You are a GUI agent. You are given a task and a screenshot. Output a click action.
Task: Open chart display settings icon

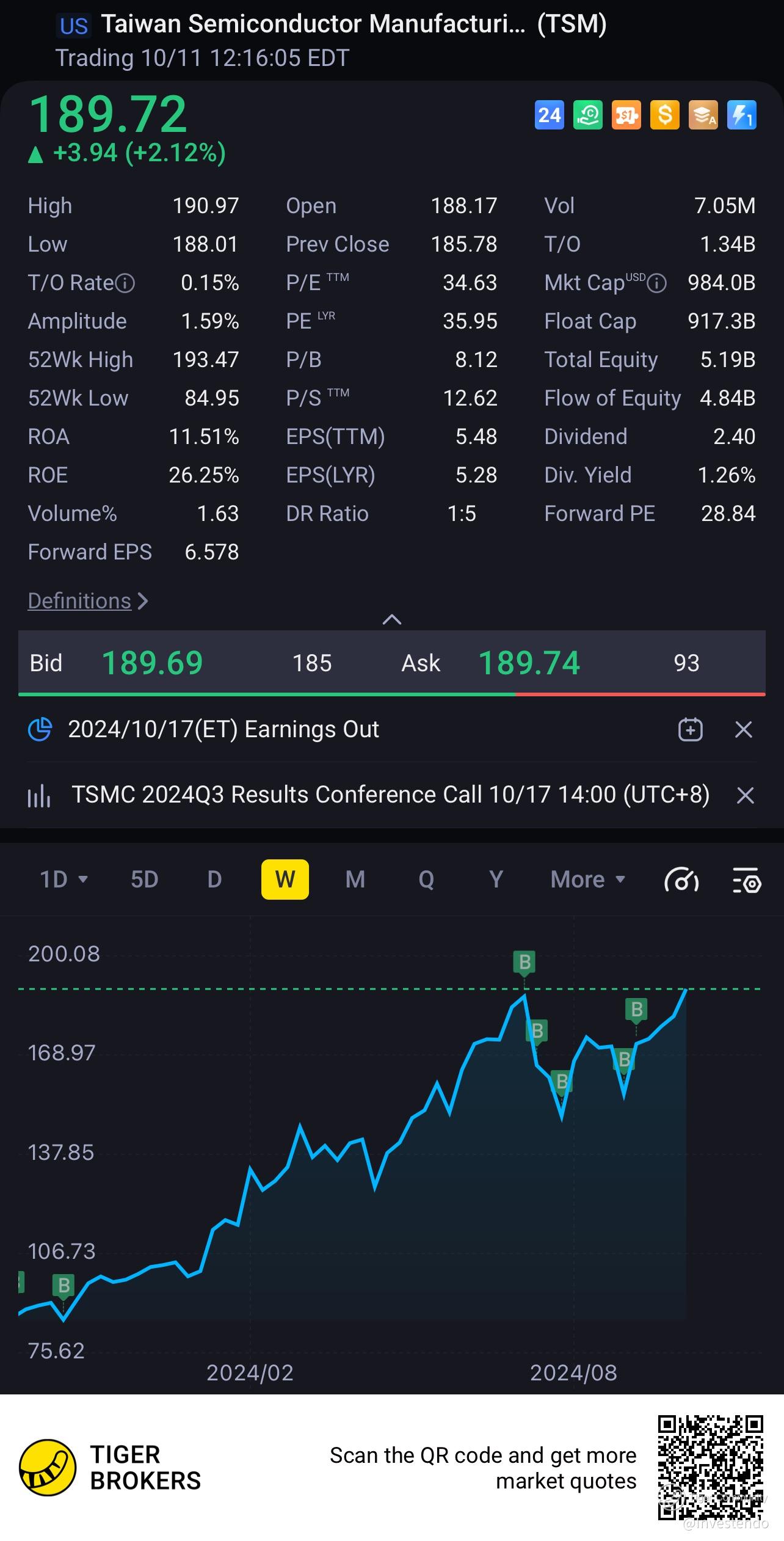click(746, 880)
